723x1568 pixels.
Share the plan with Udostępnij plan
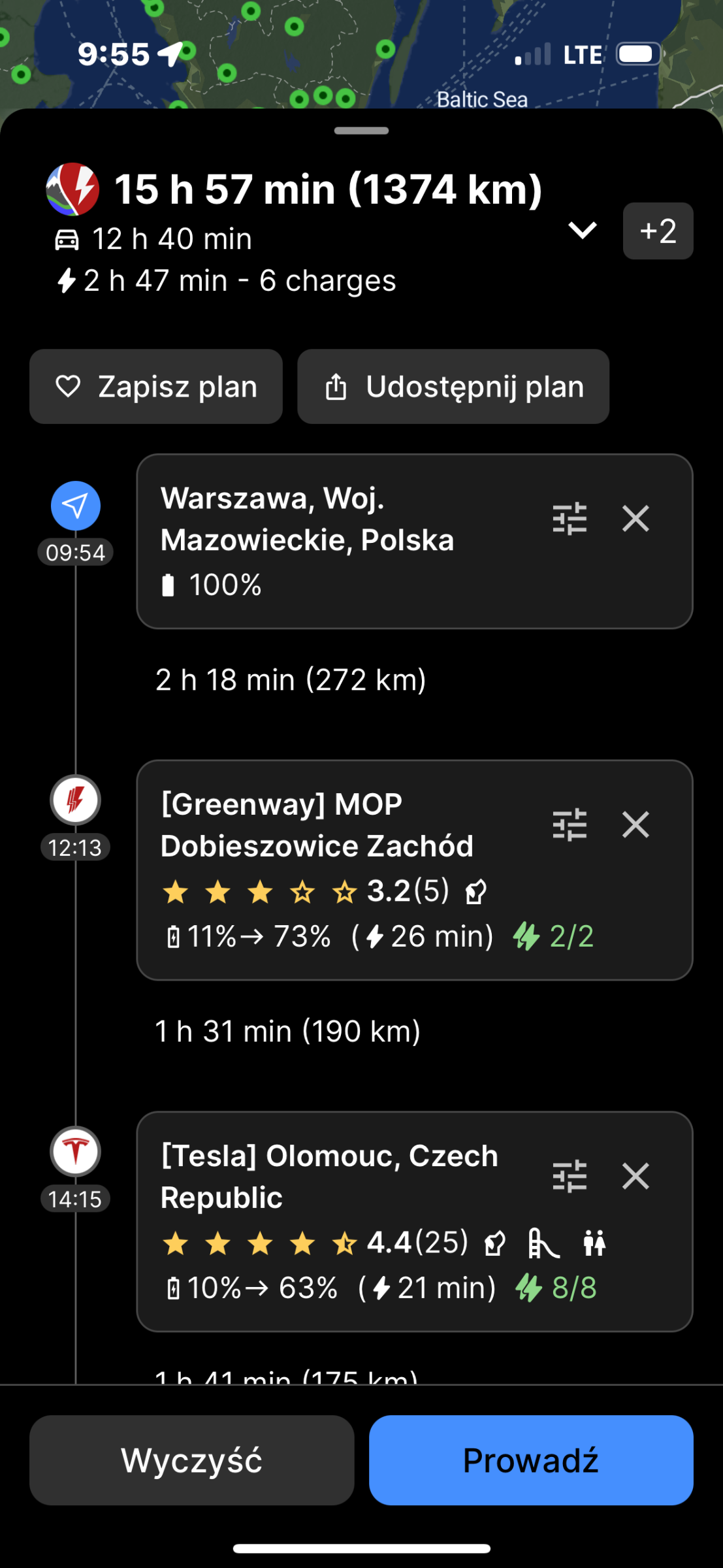[453, 387]
